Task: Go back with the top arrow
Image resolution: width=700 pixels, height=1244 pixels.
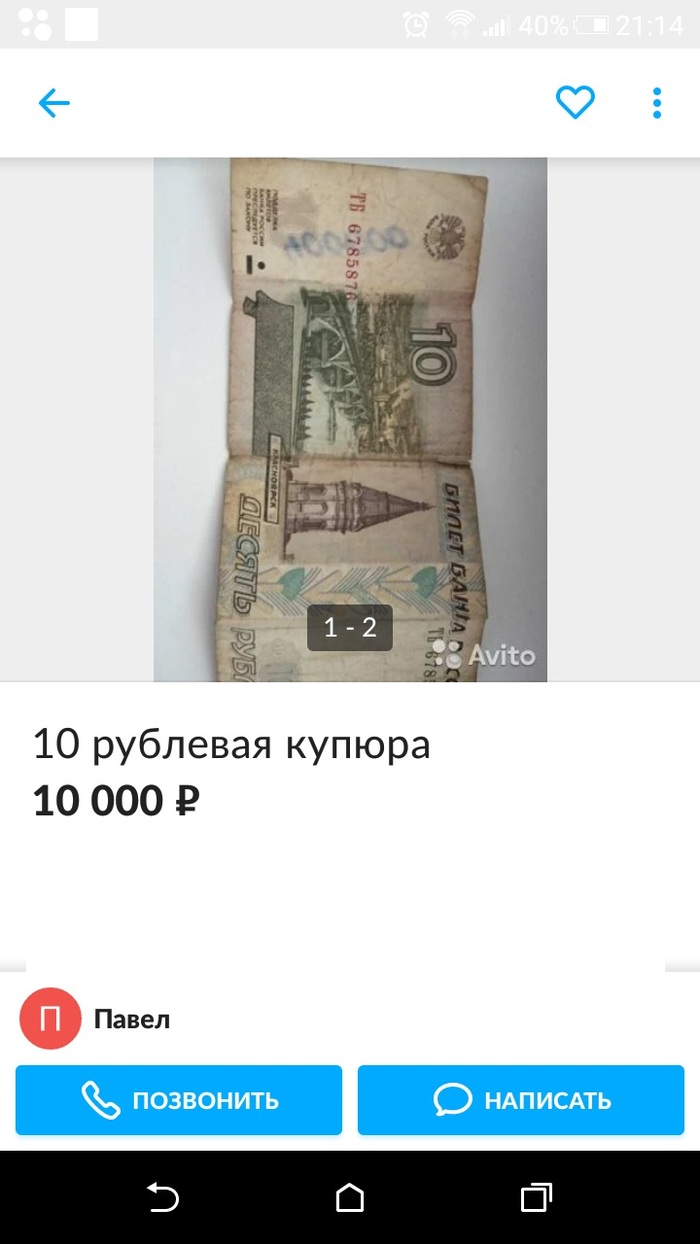Action: point(54,102)
